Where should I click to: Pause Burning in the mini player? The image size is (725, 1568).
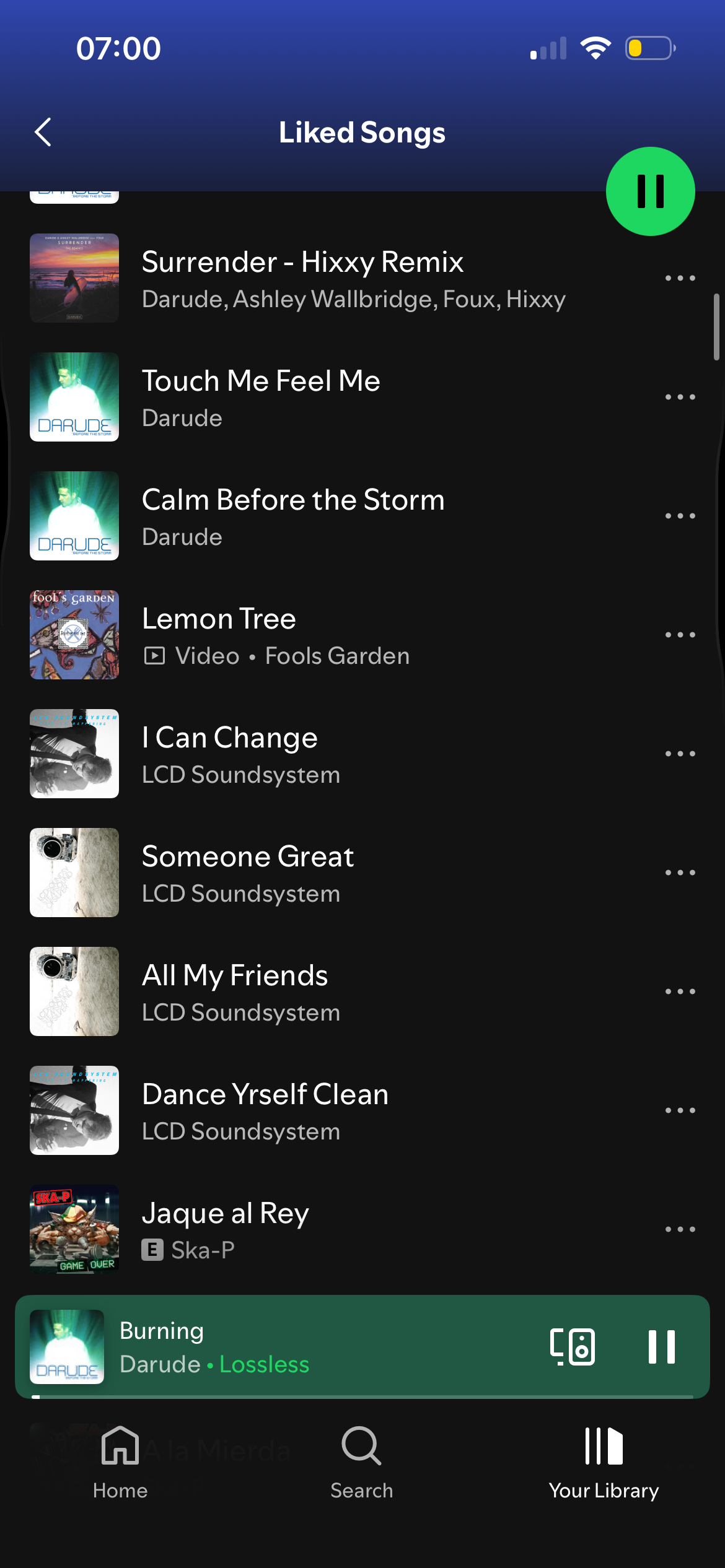[x=661, y=1347]
